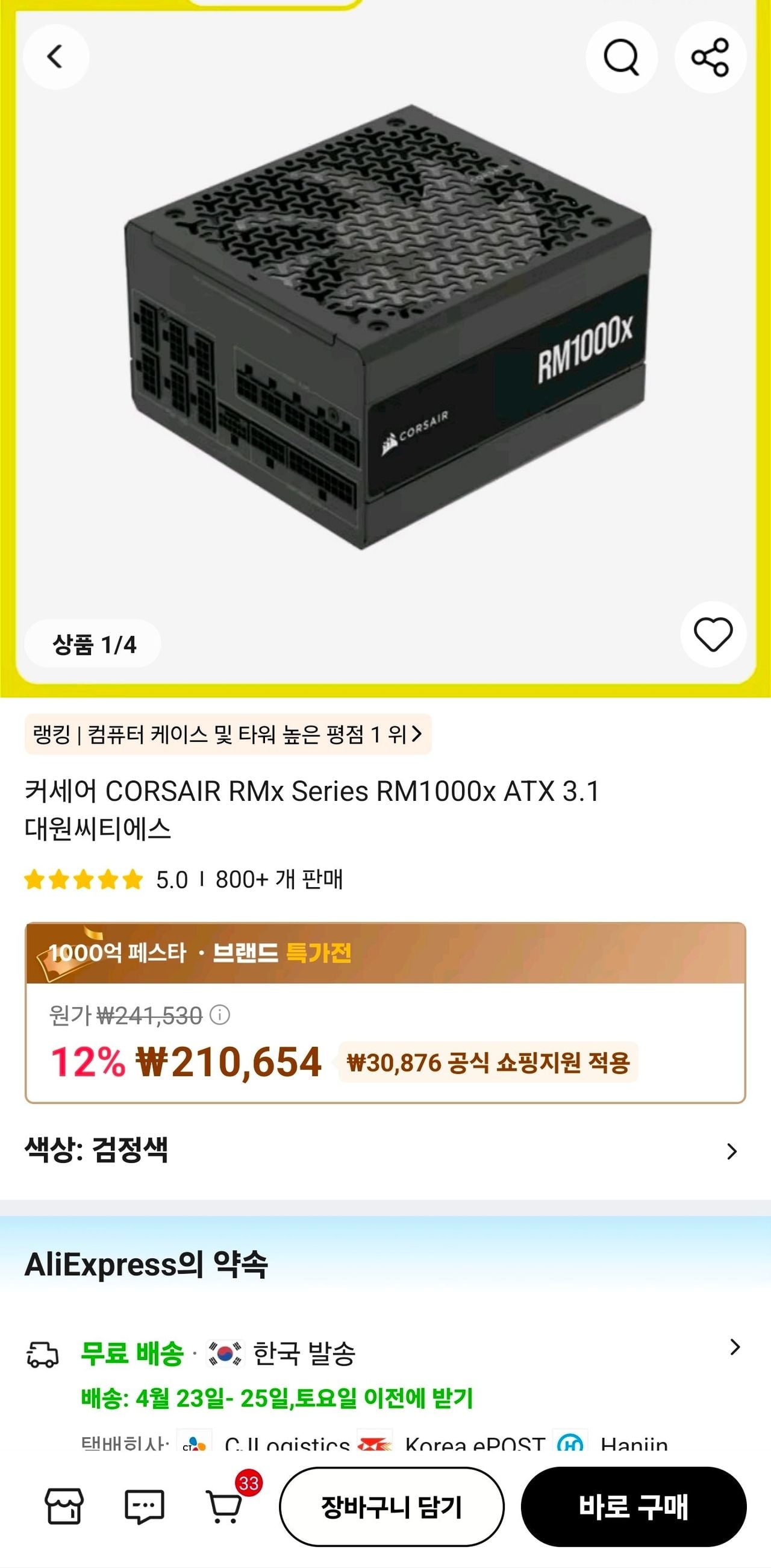Show original price info icon
Image resolution: width=771 pixels, height=1568 pixels.
(x=220, y=1015)
